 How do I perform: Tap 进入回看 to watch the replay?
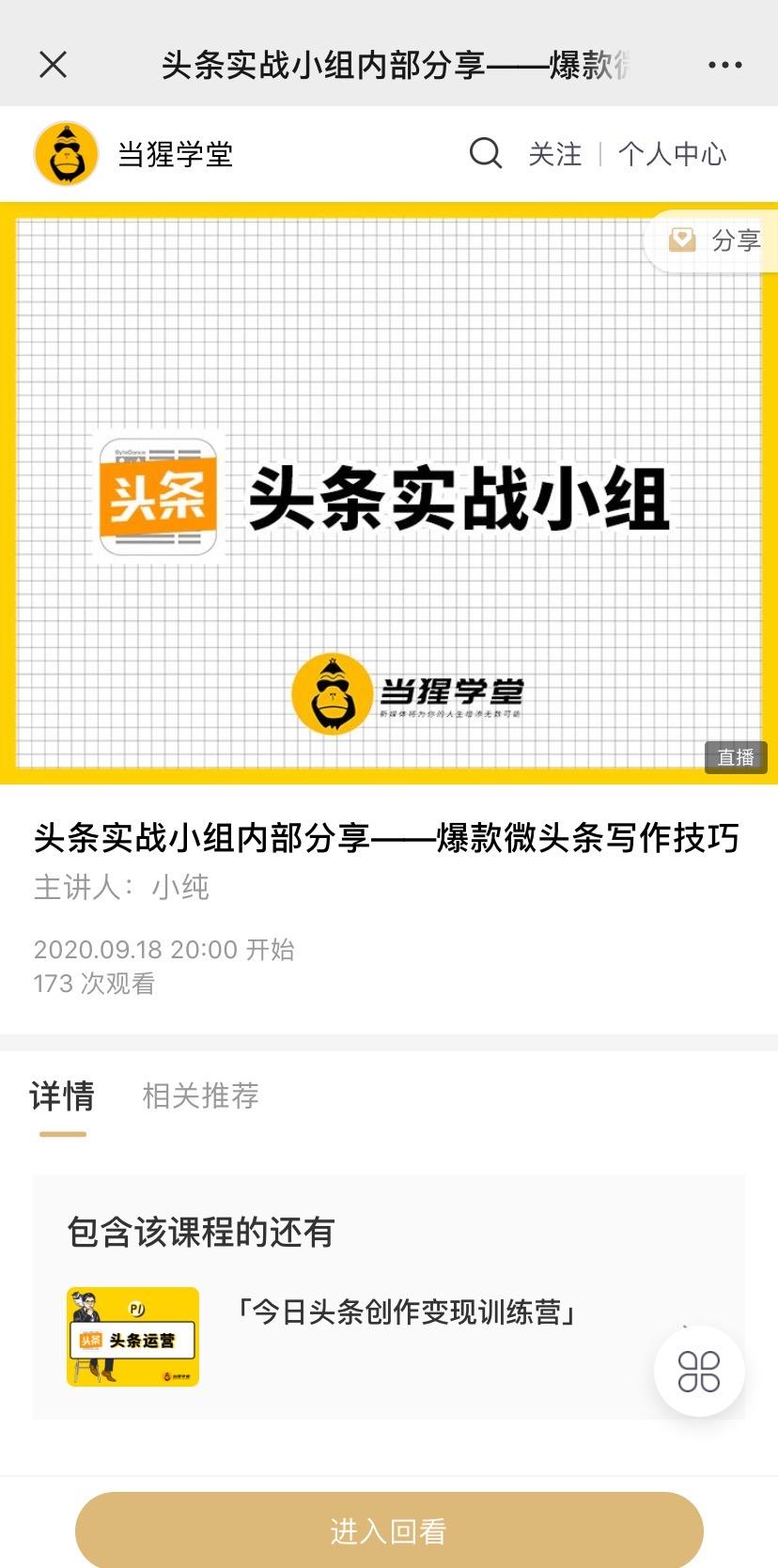(388, 1531)
